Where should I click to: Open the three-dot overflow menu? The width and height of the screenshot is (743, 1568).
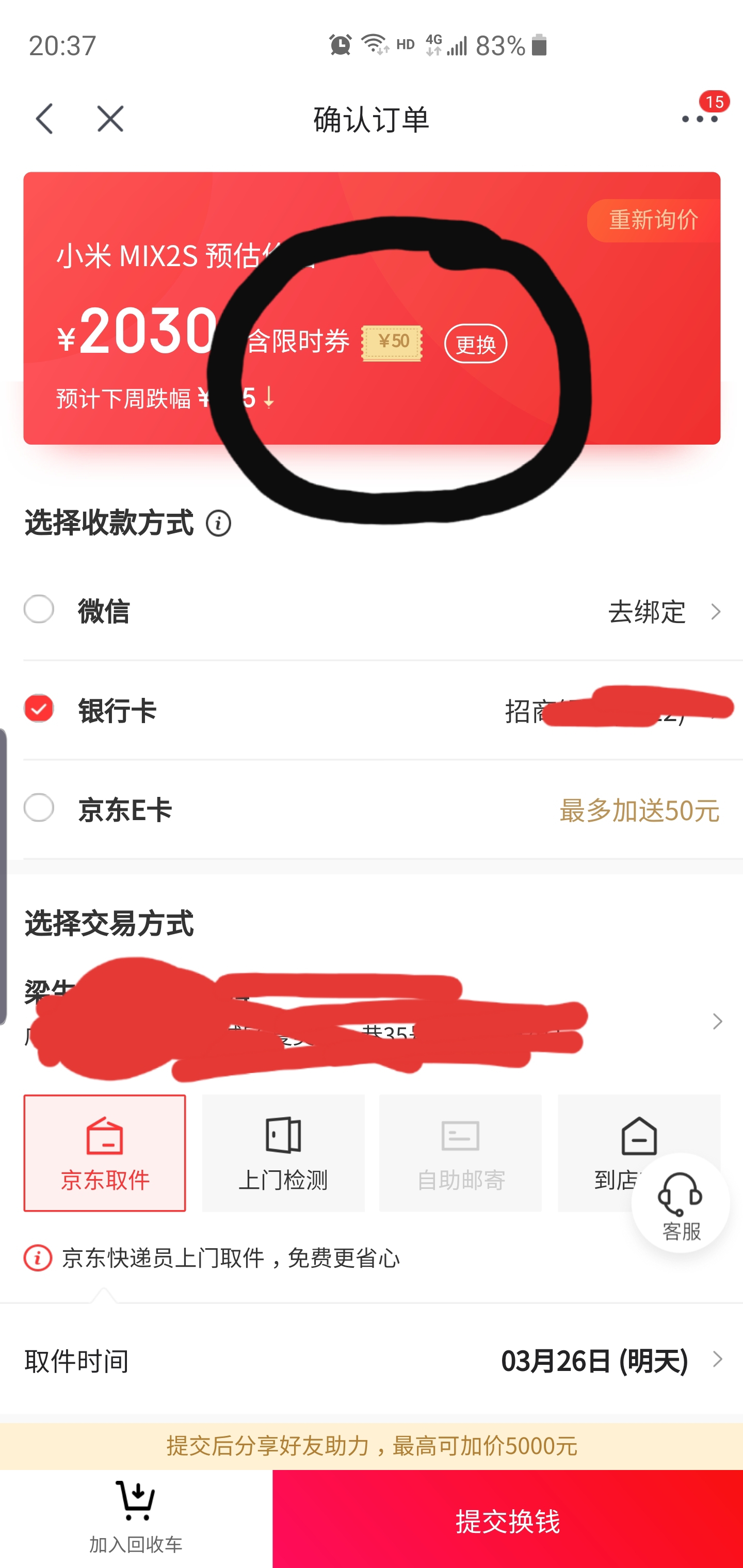coord(699,119)
